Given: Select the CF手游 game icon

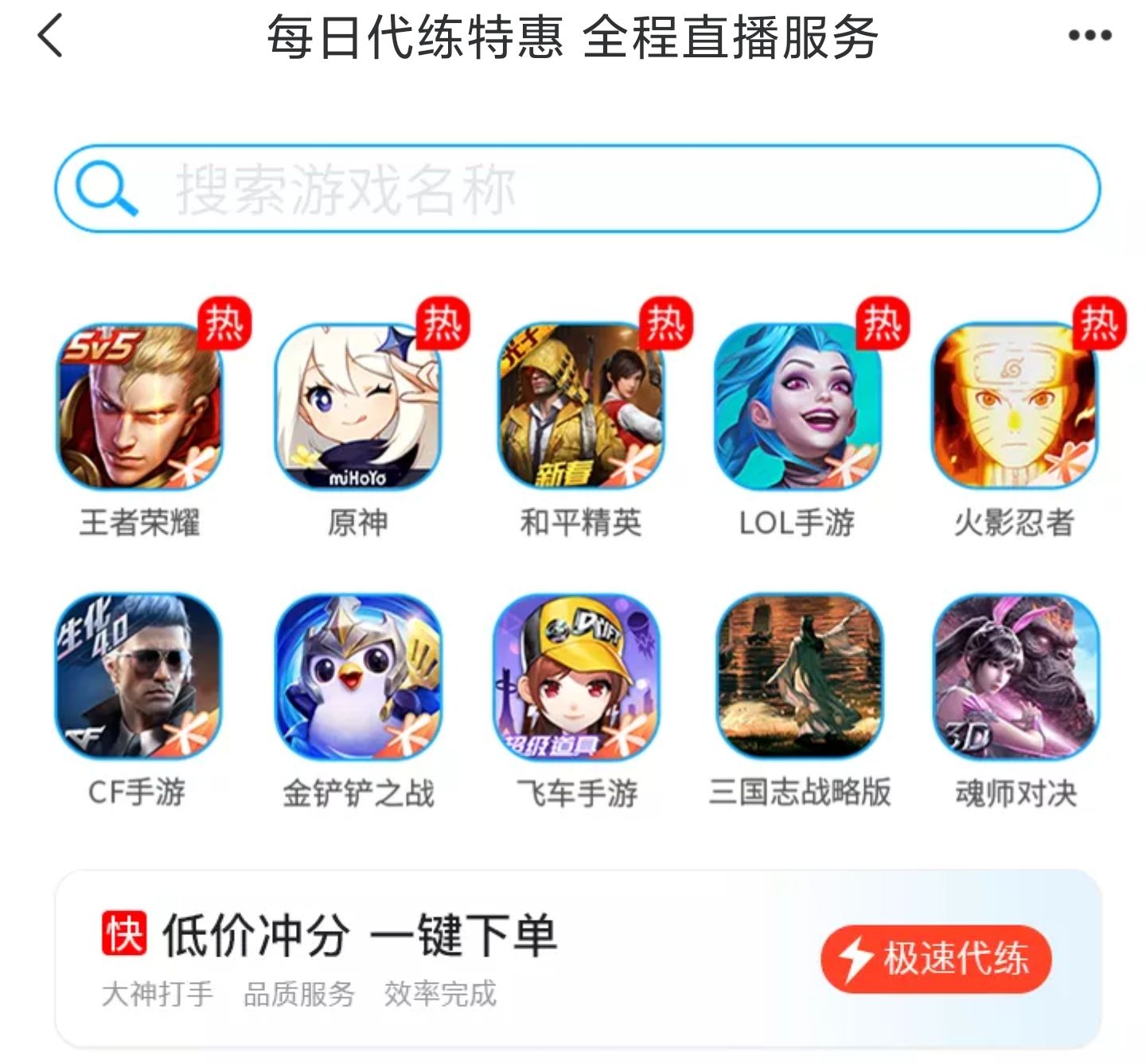Looking at the screenshot, I should coord(138,676).
